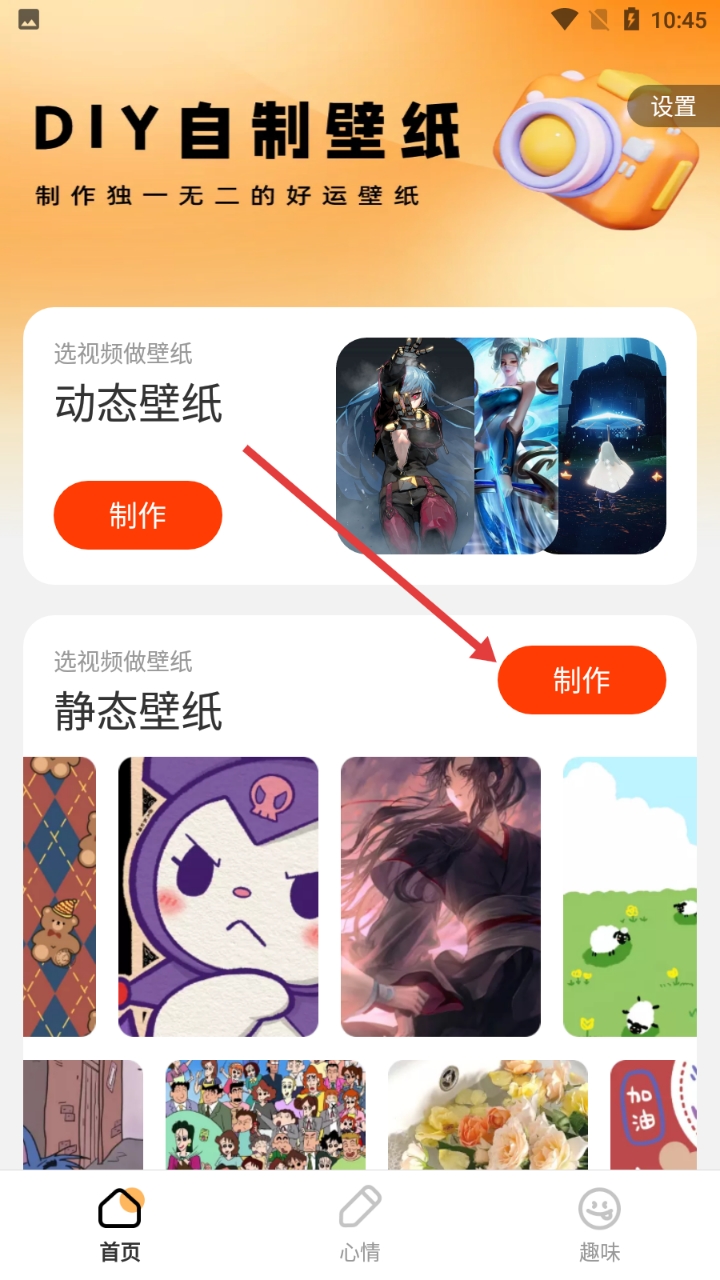Switch to the 心情 tab
Image resolution: width=720 pixels, height=1280 pixels.
pyautogui.click(x=360, y=1224)
